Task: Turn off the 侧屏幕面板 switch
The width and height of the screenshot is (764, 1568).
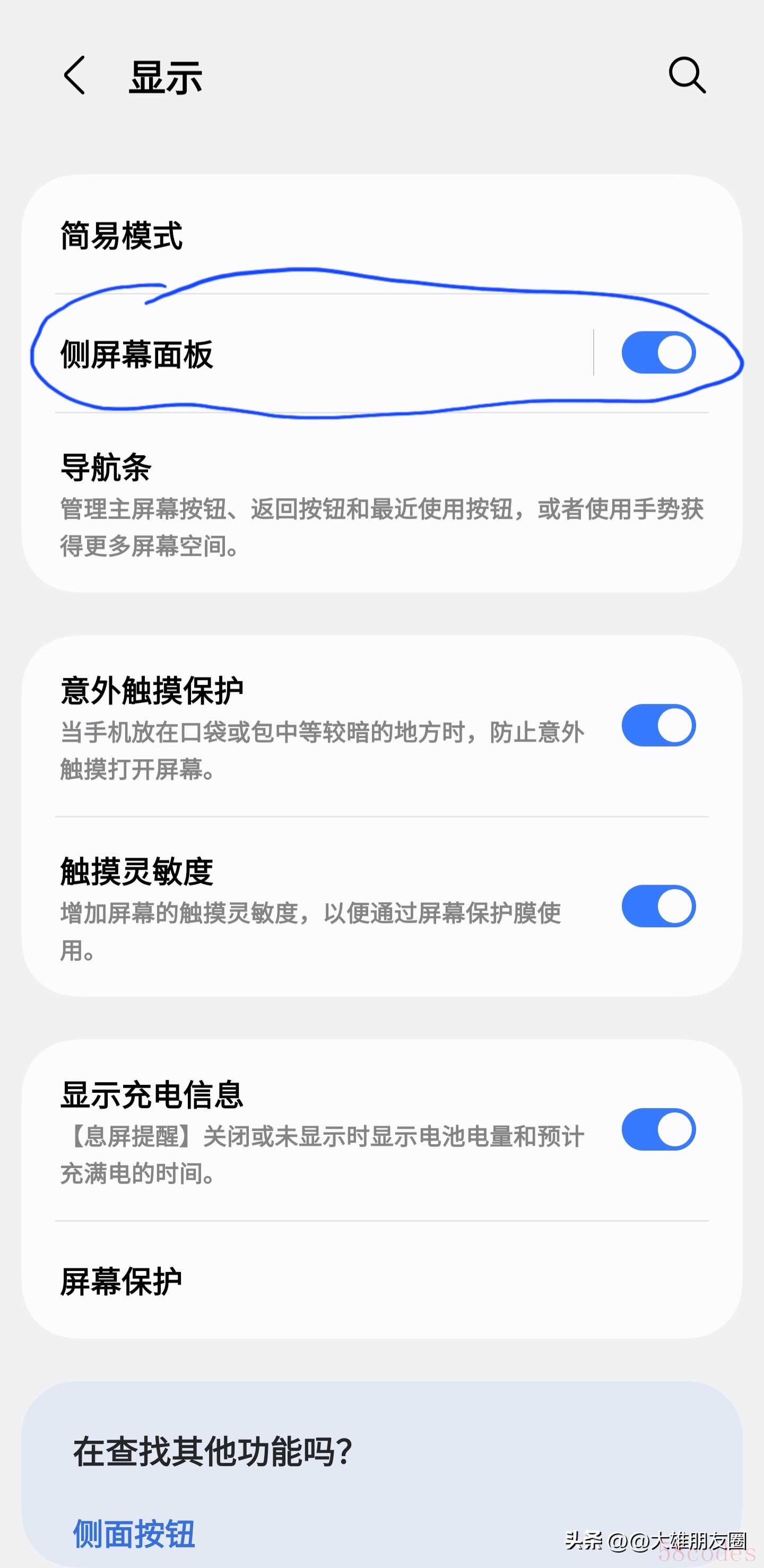Action: pyautogui.click(x=658, y=353)
